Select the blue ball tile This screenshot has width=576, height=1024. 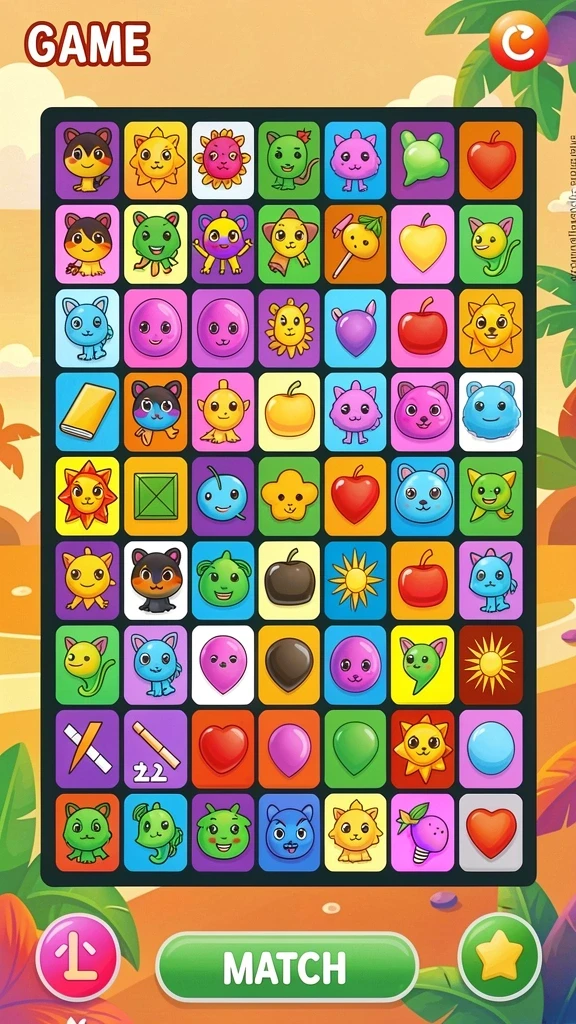coord(490,748)
